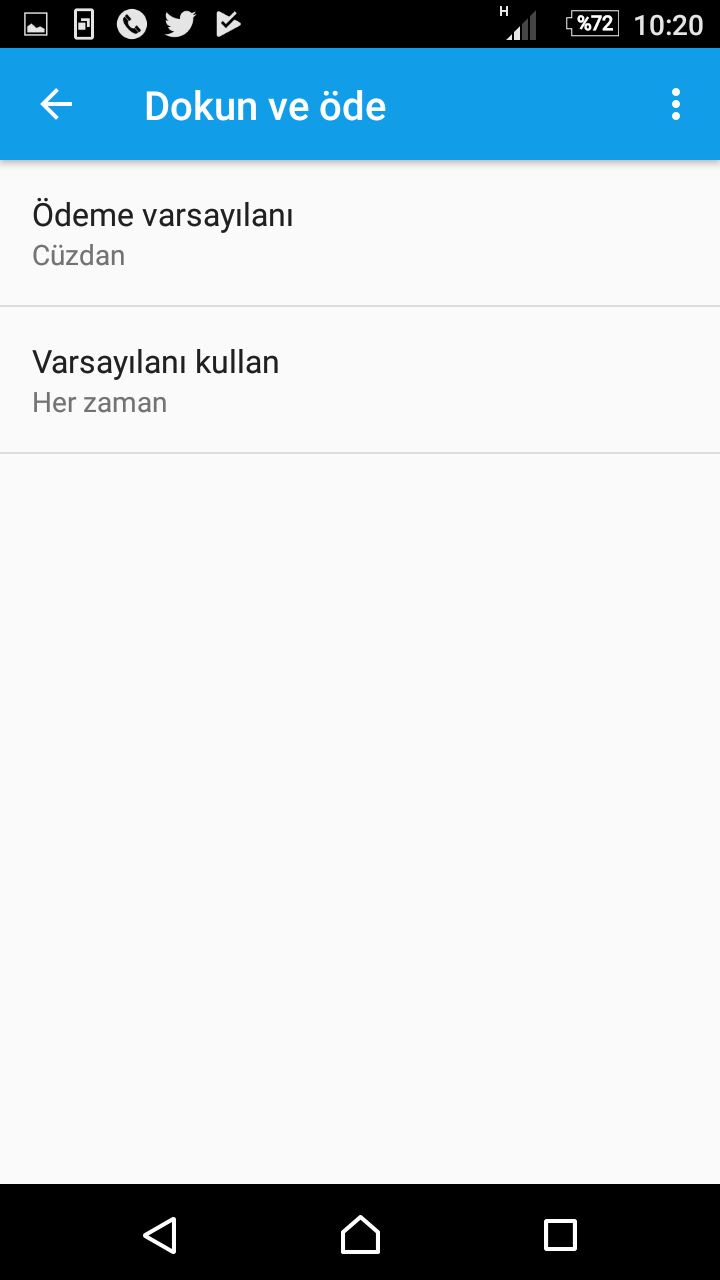Open Ödeme varsayılanı setting

point(360,234)
